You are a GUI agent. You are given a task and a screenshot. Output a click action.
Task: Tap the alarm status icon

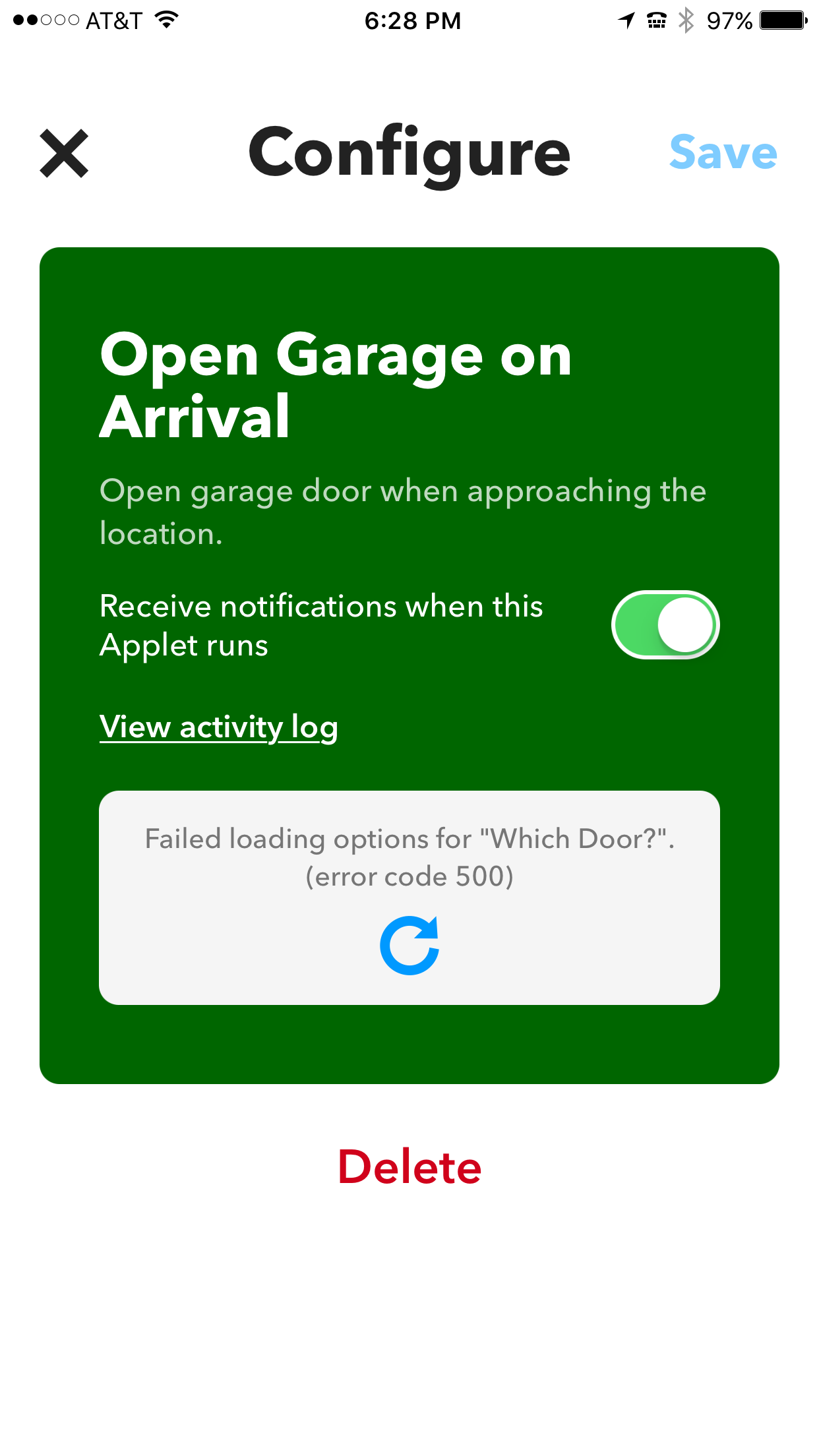pyautogui.click(x=656, y=20)
